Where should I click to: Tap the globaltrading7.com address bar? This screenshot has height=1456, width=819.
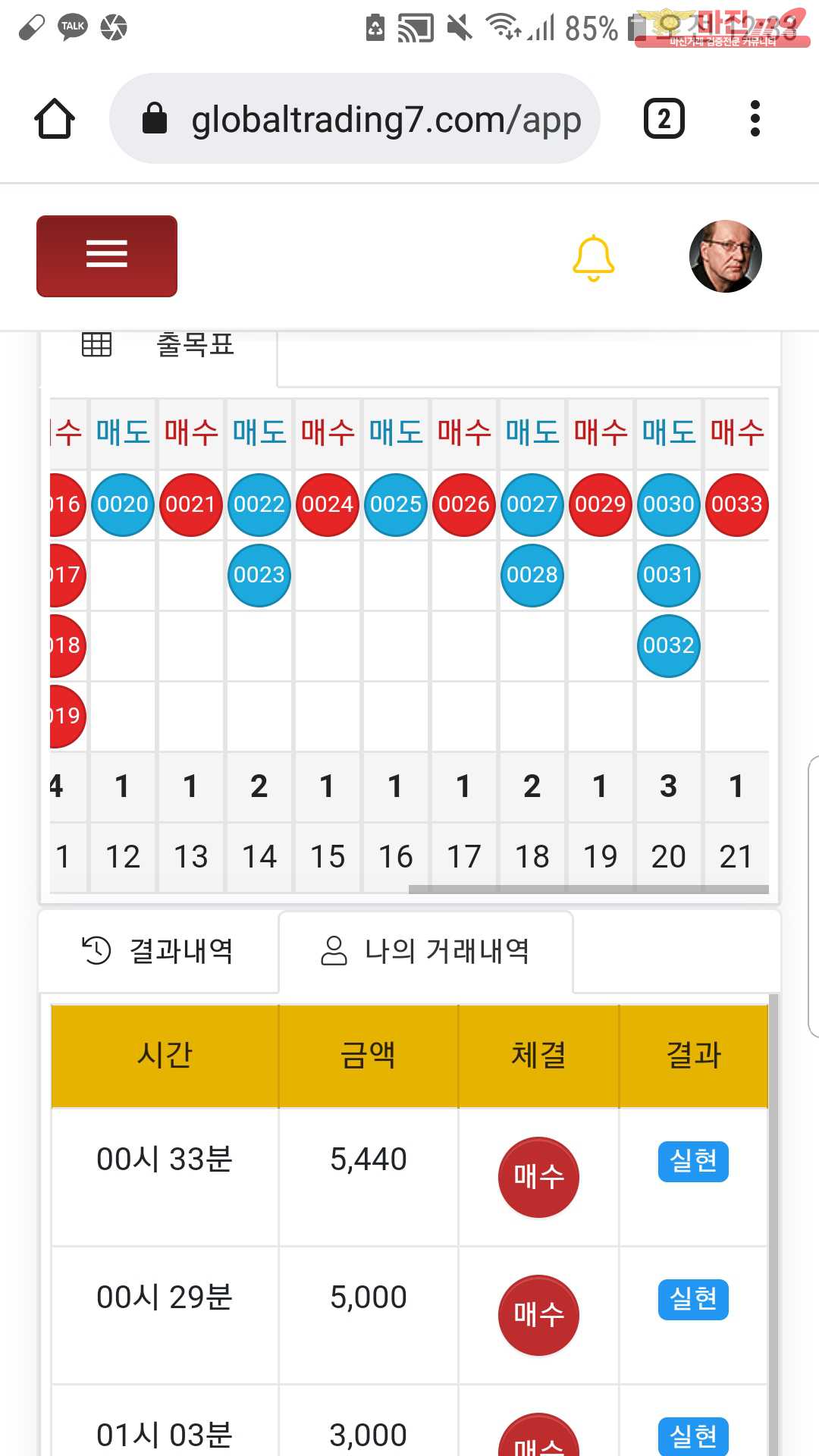355,118
